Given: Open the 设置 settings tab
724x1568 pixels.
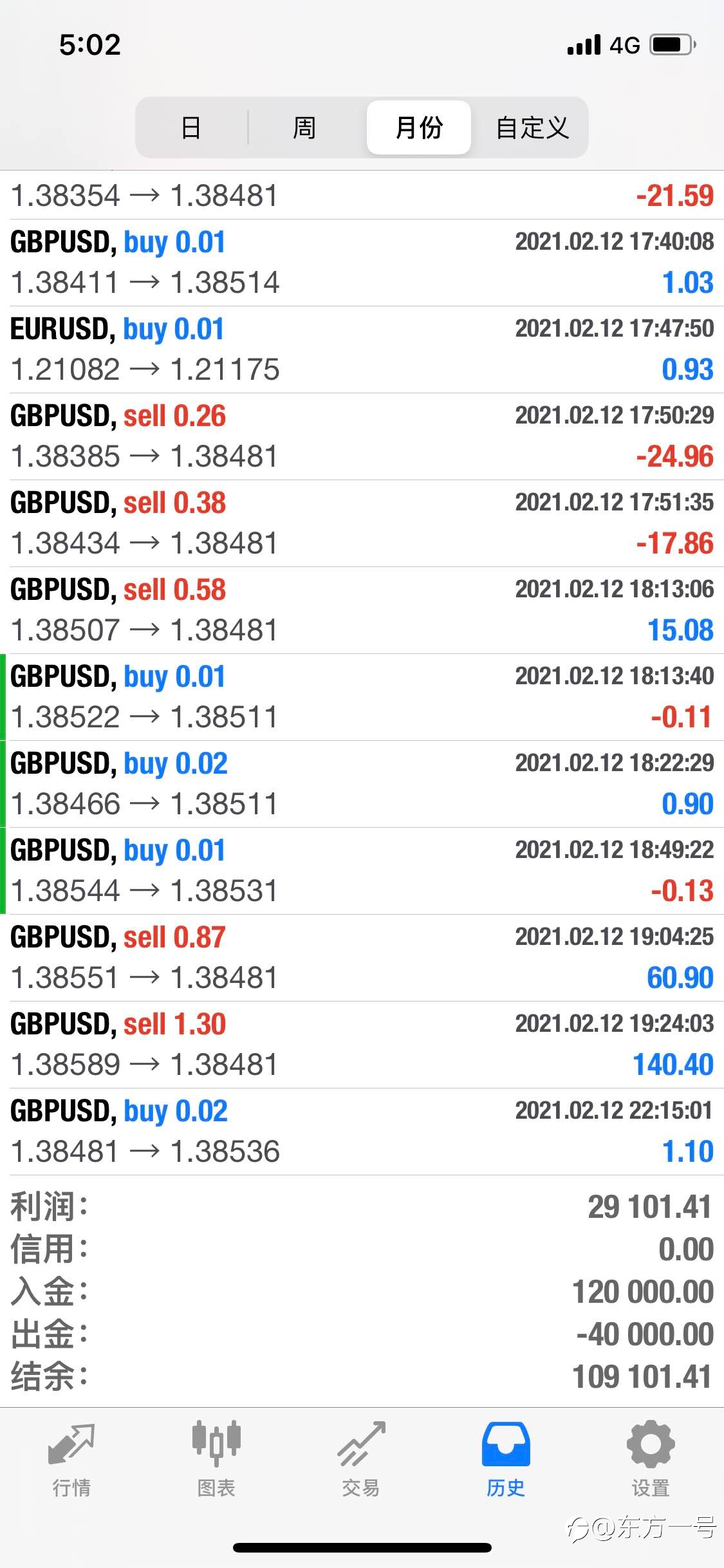Looking at the screenshot, I should pos(651,1460).
